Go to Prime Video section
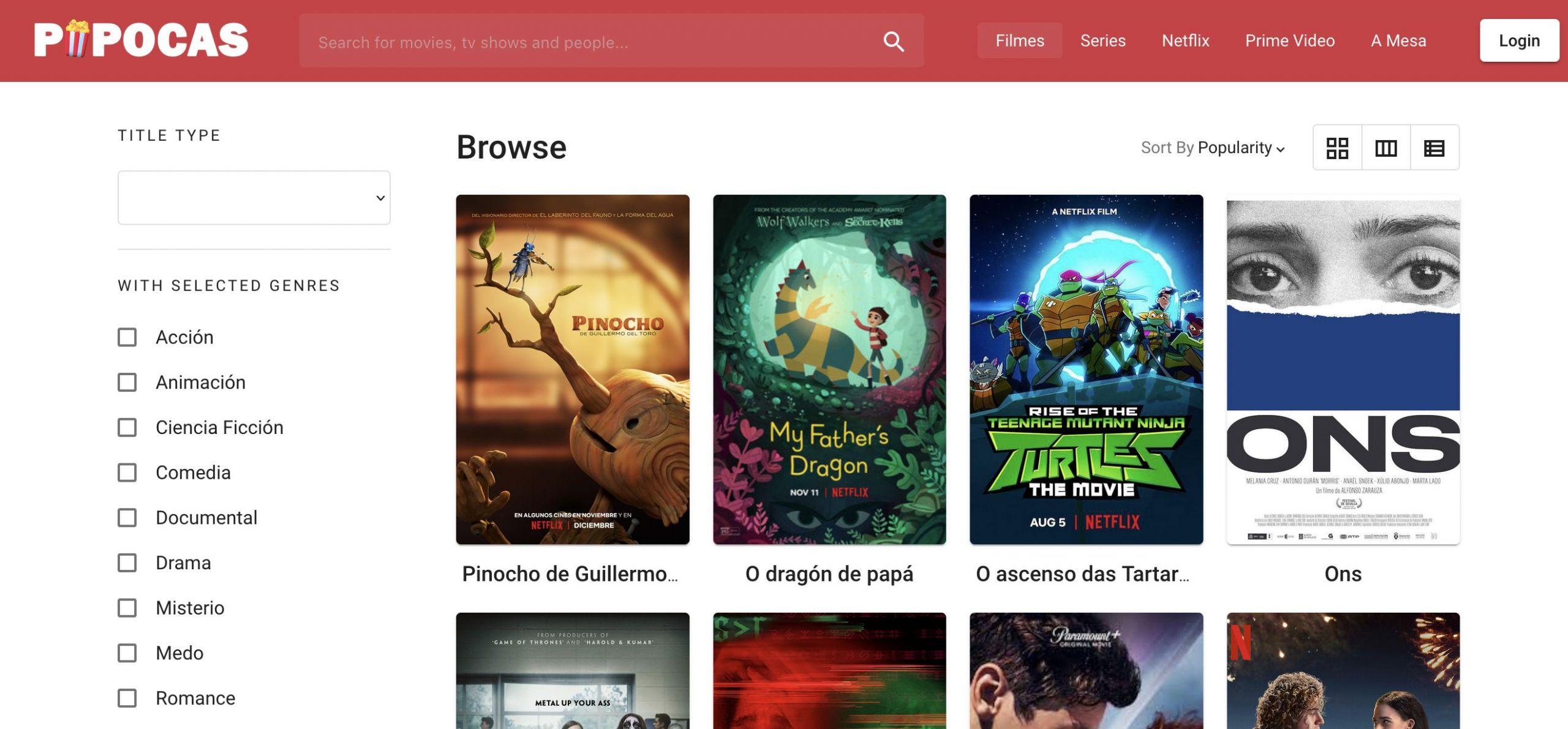This screenshot has height=729, width=1568. [x=1289, y=40]
